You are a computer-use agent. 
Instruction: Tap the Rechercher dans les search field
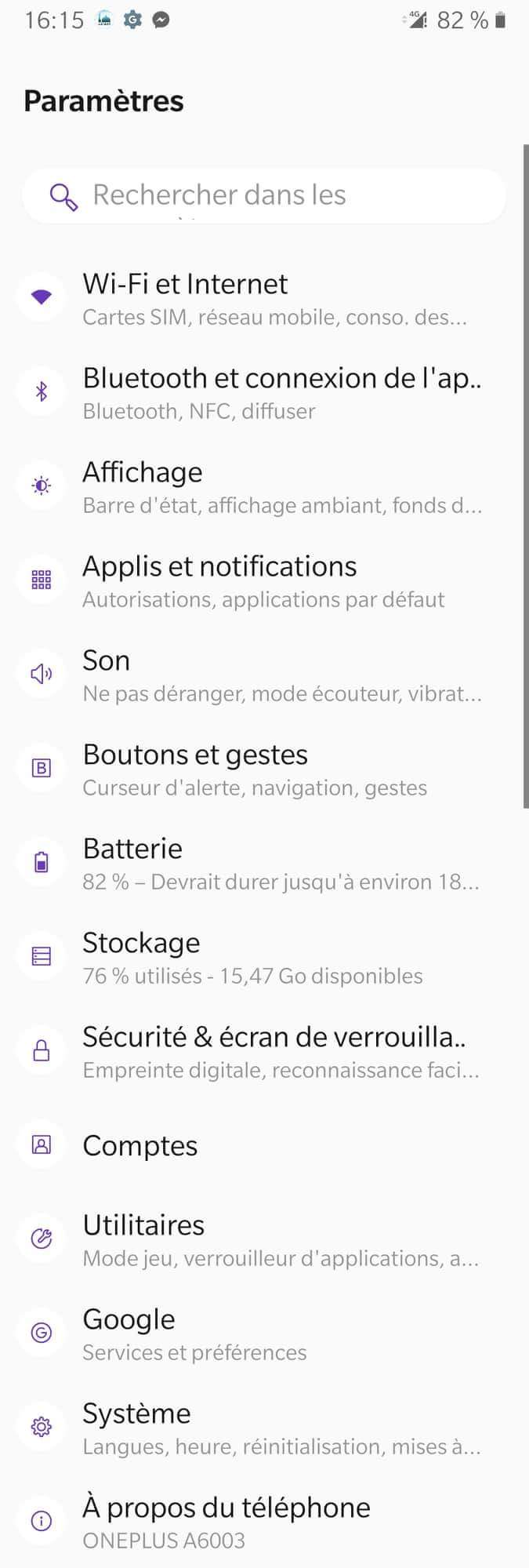(263, 196)
